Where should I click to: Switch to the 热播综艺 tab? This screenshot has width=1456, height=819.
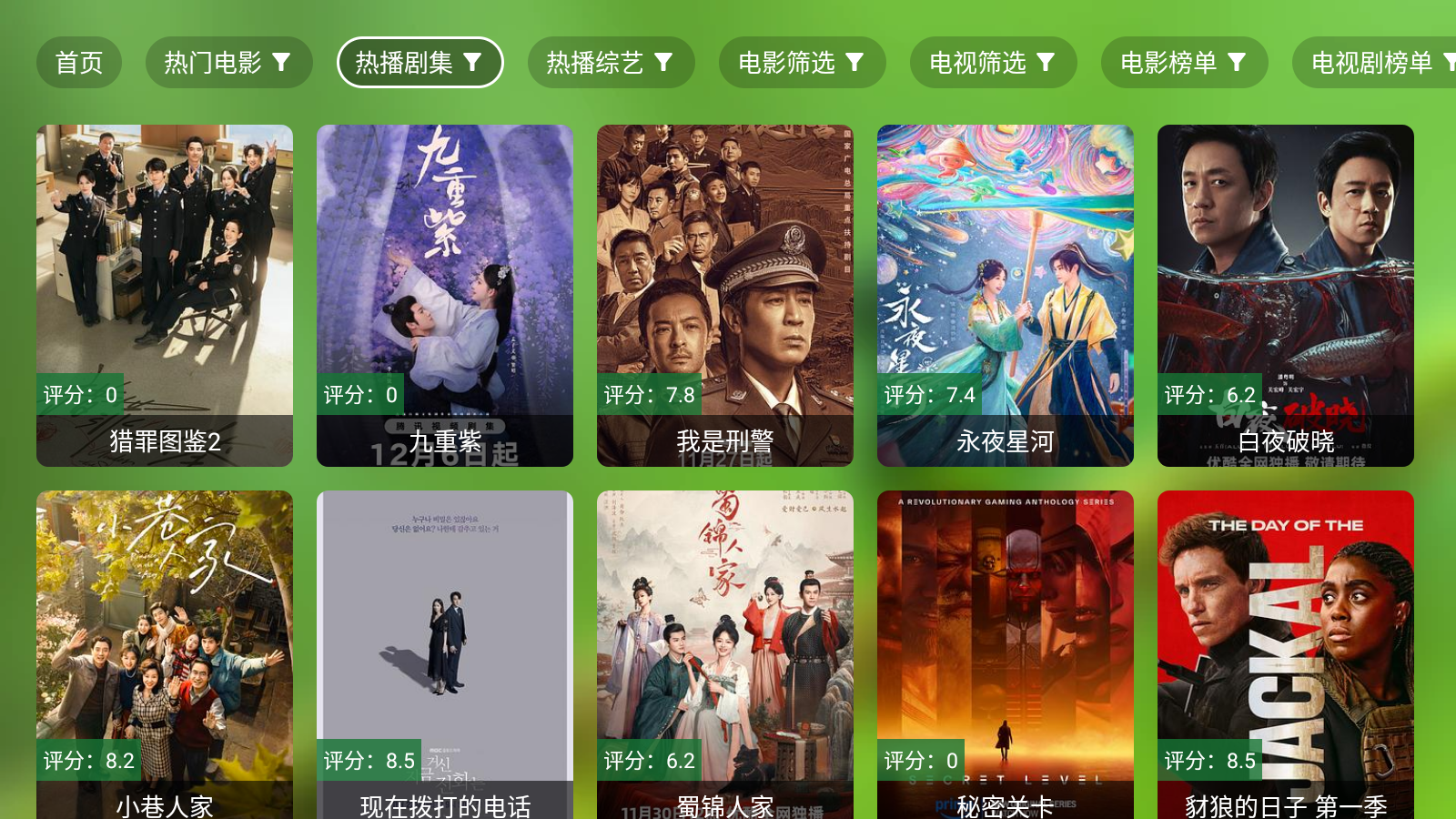click(611, 63)
